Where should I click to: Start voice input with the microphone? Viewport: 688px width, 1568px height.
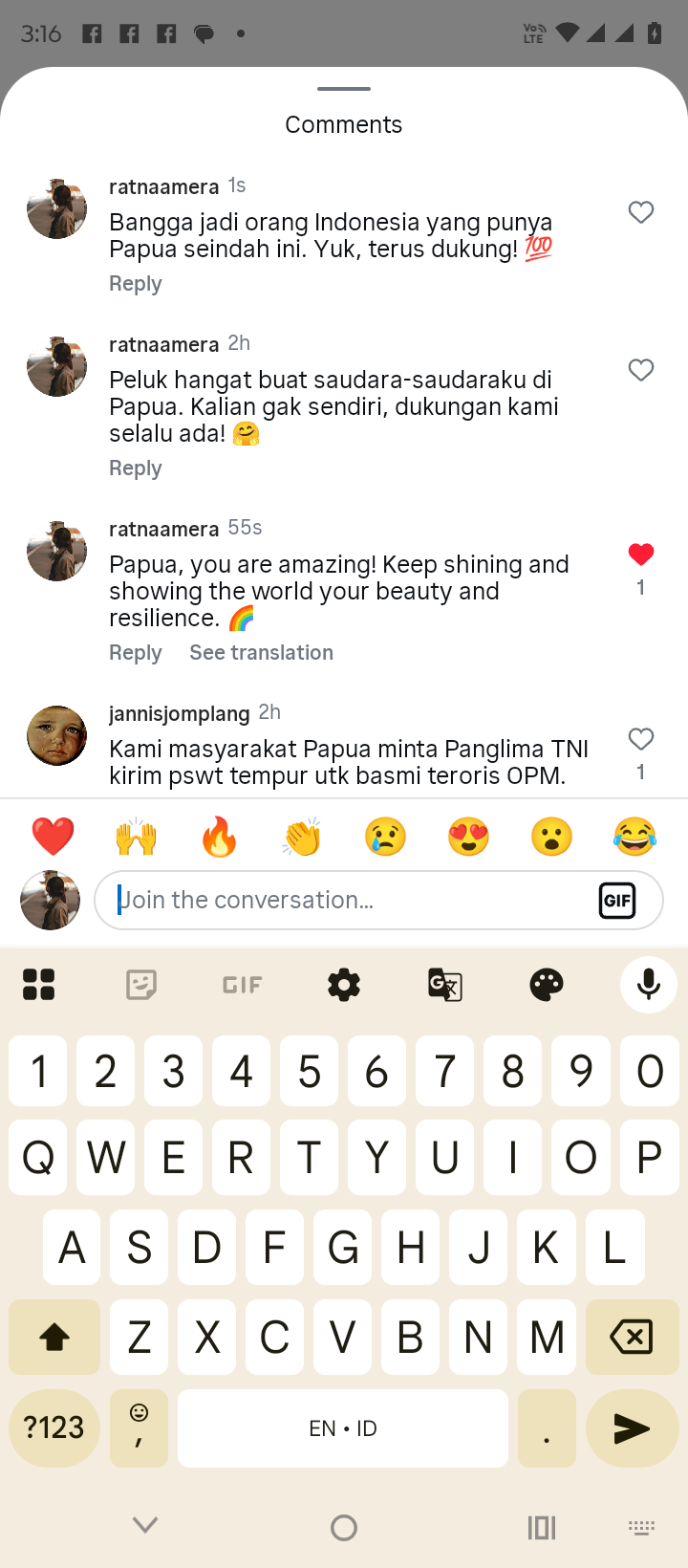coord(649,984)
